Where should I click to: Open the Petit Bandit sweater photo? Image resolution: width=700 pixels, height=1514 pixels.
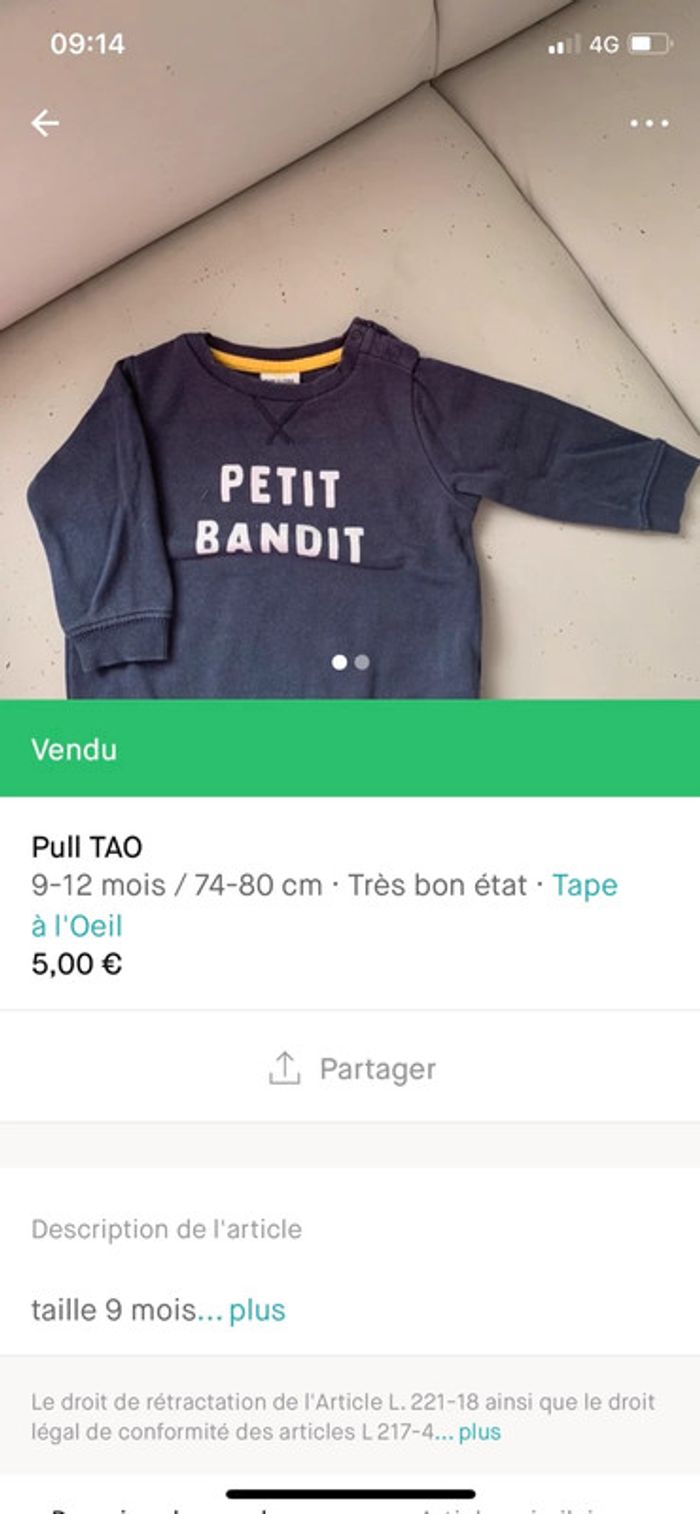pyautogui.click(x=350, y=450)
